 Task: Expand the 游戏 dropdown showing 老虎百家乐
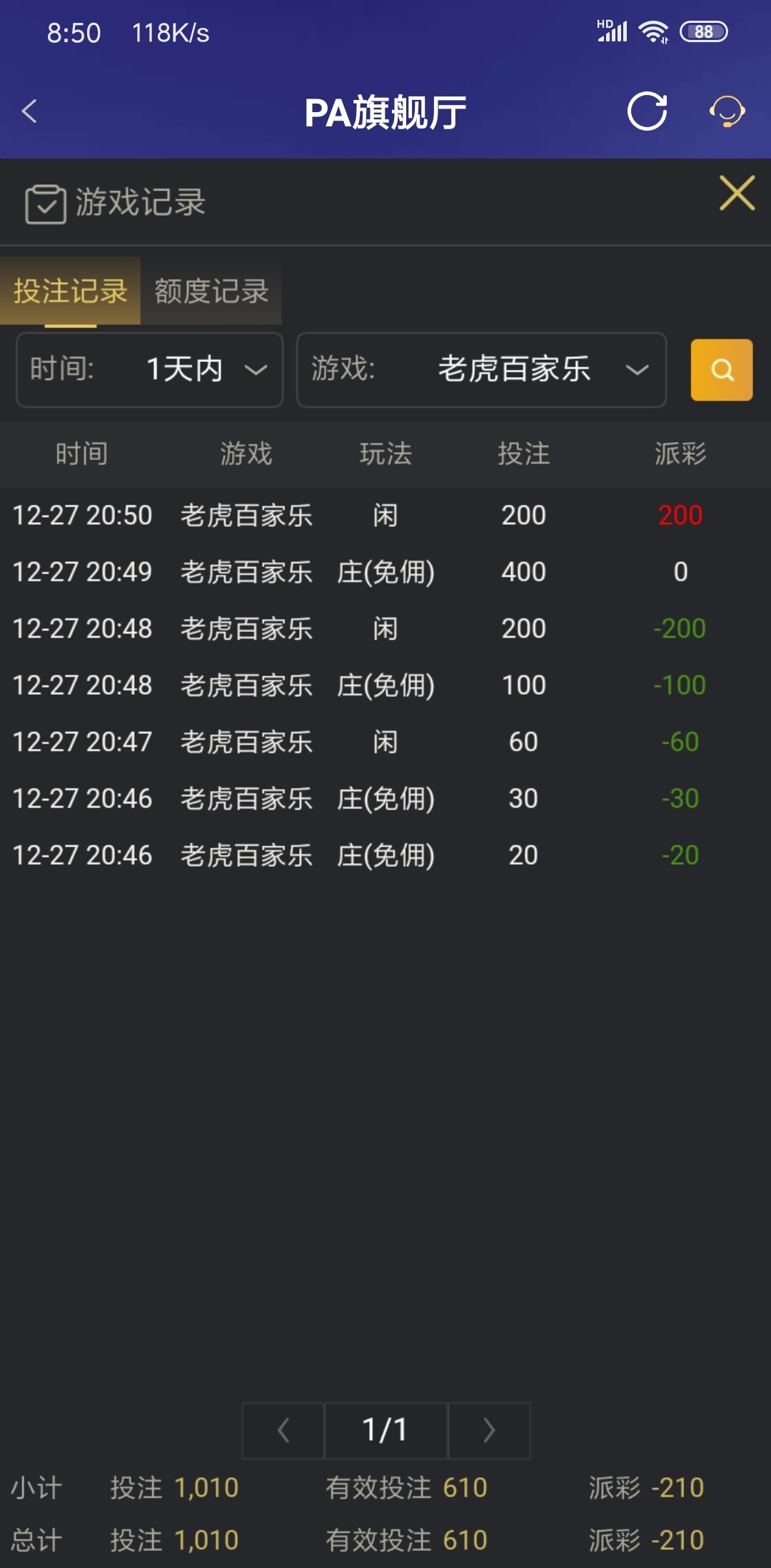coord(481,370)
